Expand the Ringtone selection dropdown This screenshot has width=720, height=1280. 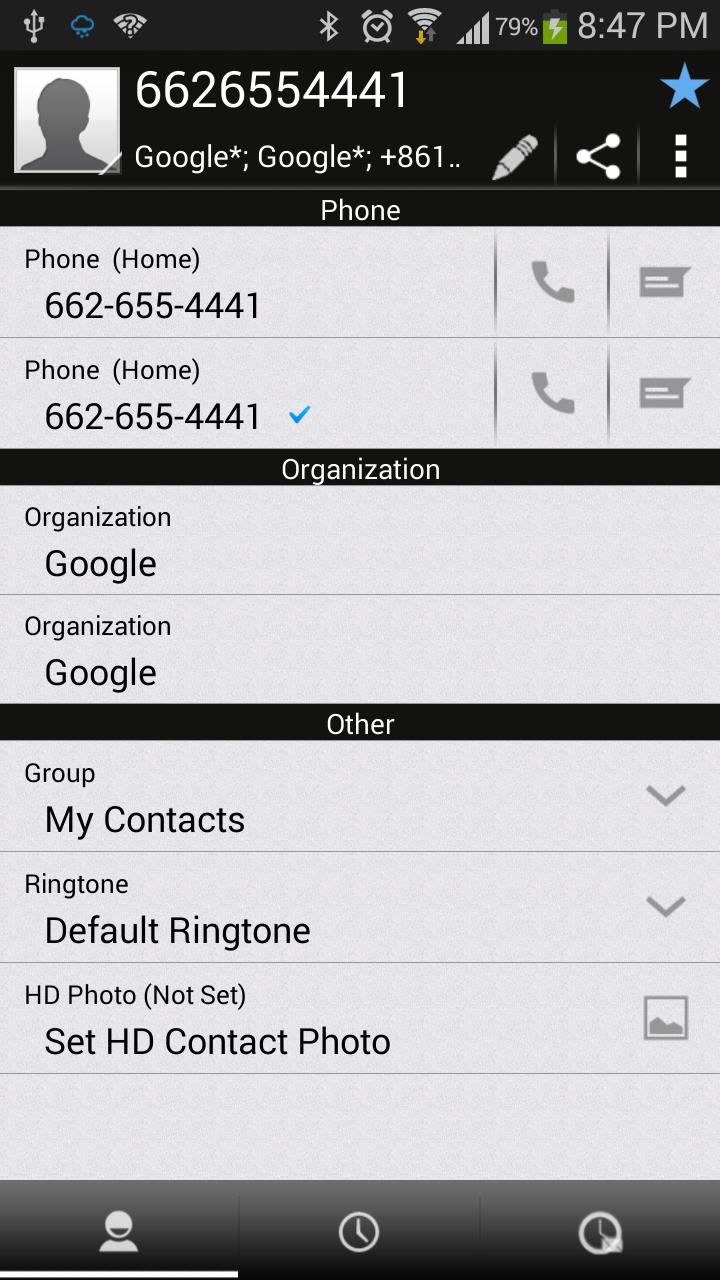(664, 907)
